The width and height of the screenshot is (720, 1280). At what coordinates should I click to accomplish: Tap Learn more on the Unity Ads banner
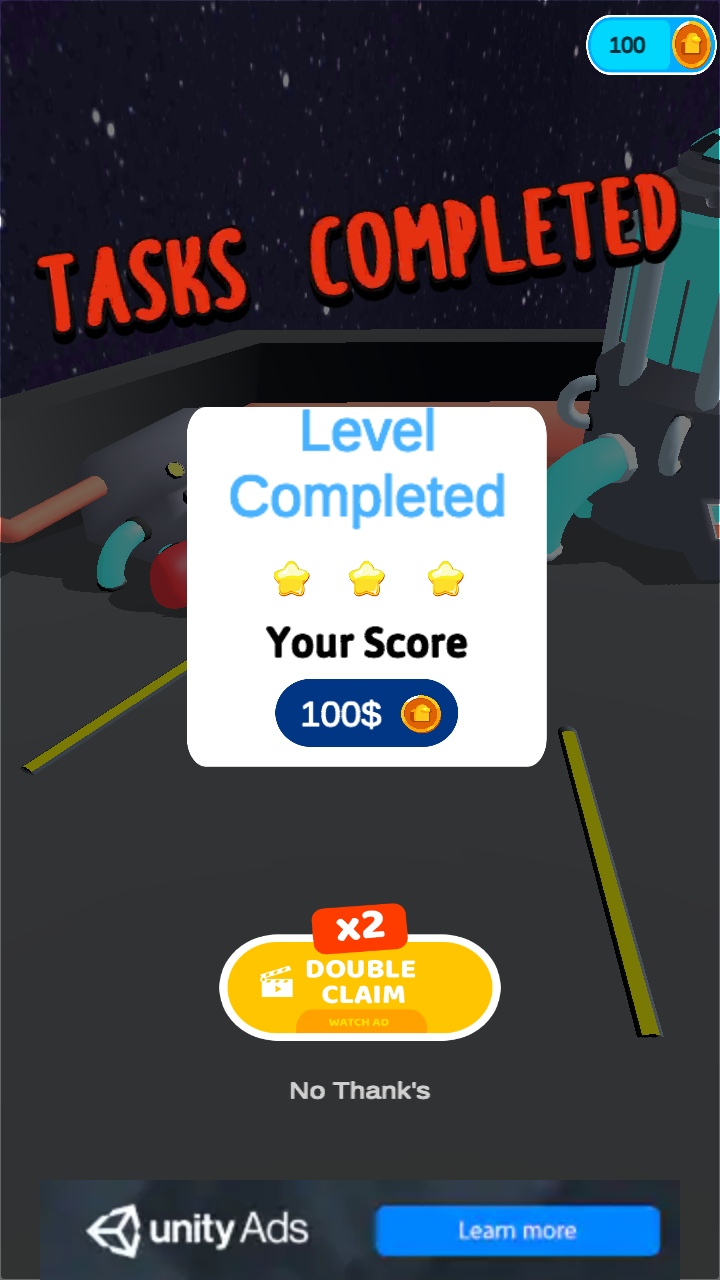(517, 1230)
